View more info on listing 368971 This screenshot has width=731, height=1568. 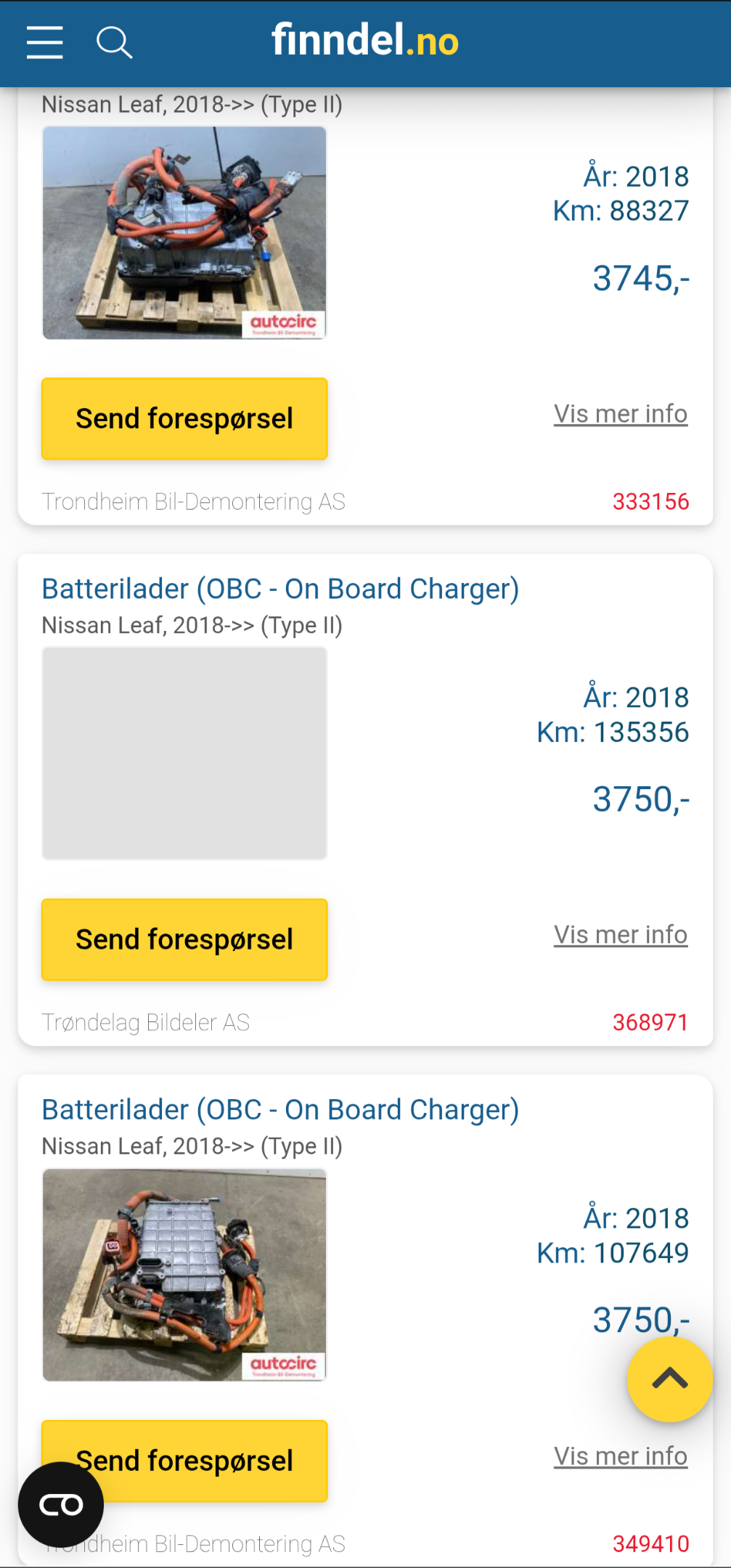(x=620, y=935)
